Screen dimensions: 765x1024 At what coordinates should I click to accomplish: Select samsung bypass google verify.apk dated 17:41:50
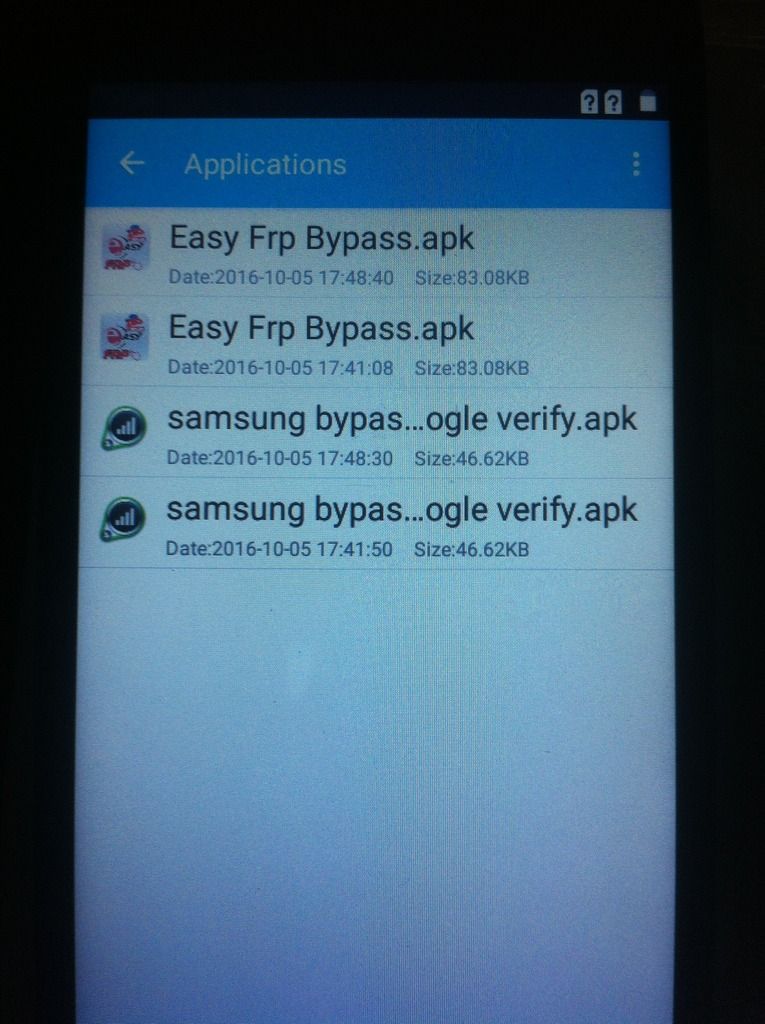400,524
